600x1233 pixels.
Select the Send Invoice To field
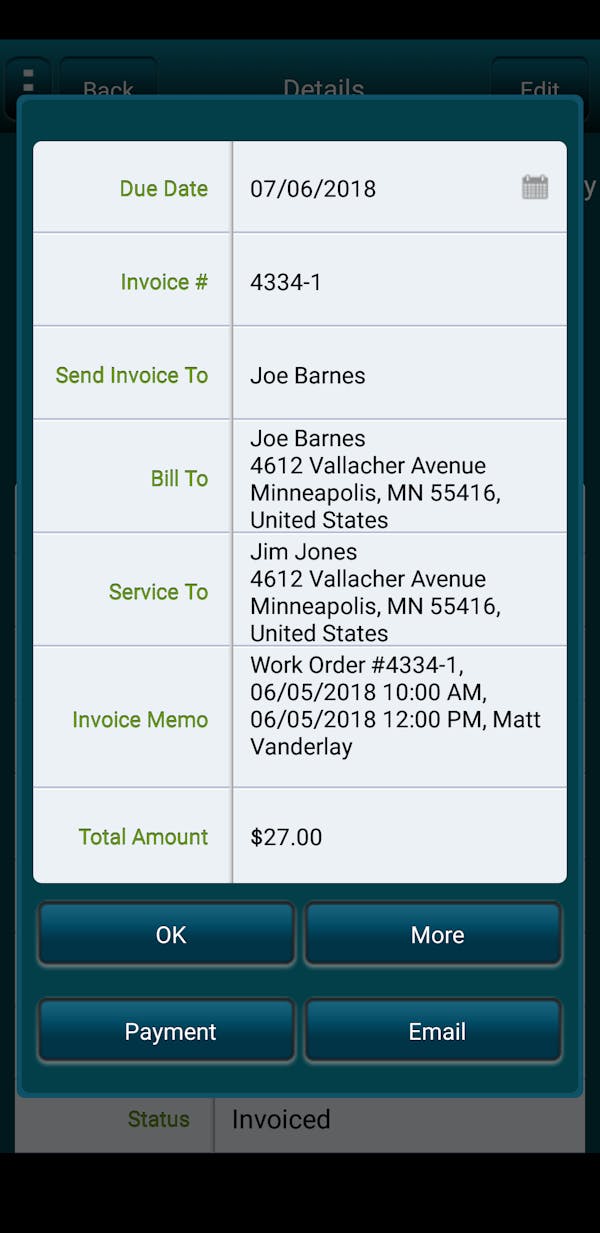tap(398, 376)
